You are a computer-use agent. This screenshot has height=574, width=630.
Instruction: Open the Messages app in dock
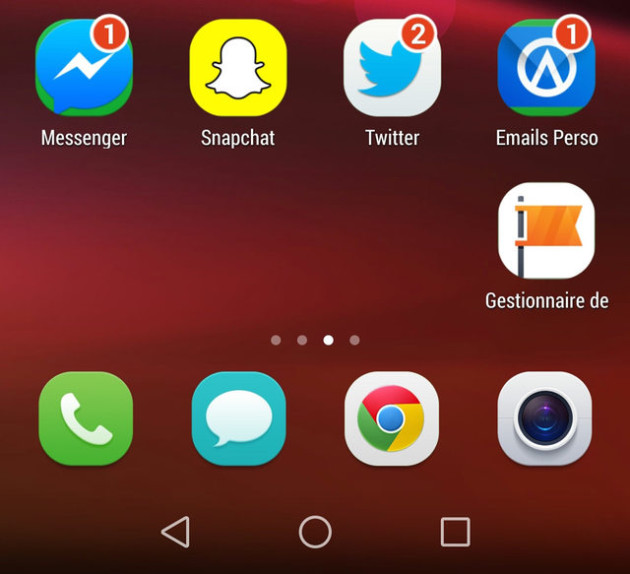238,419
